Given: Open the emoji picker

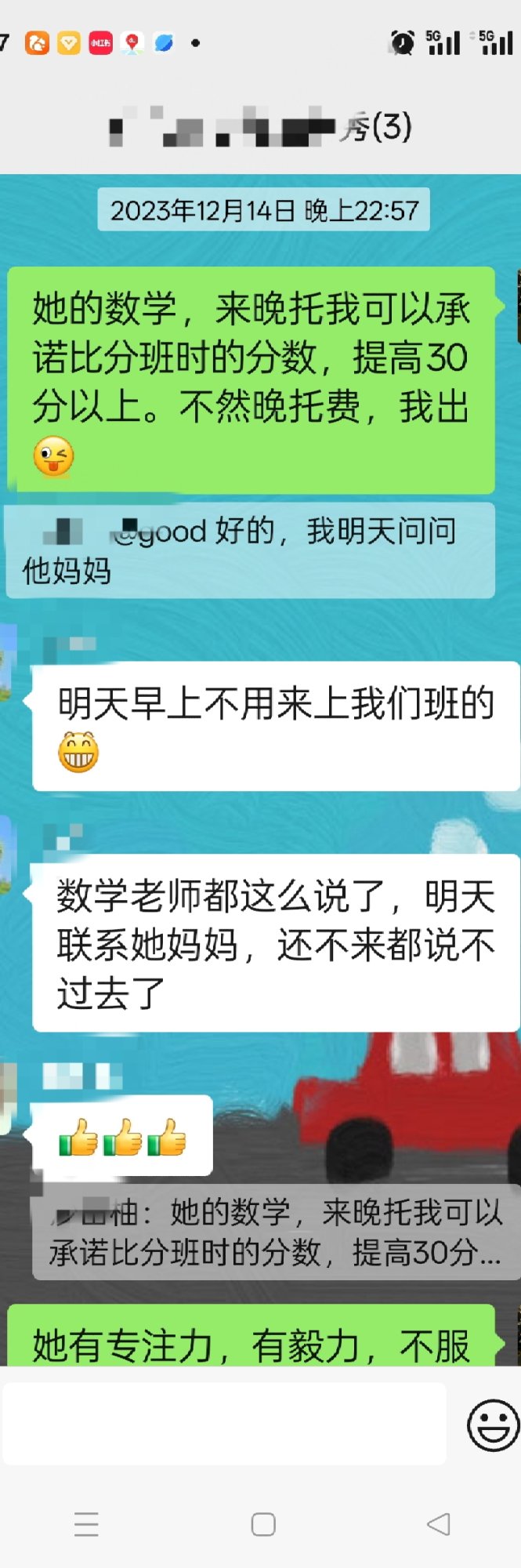Looking at the screenshot, I should pos(493,1425).
